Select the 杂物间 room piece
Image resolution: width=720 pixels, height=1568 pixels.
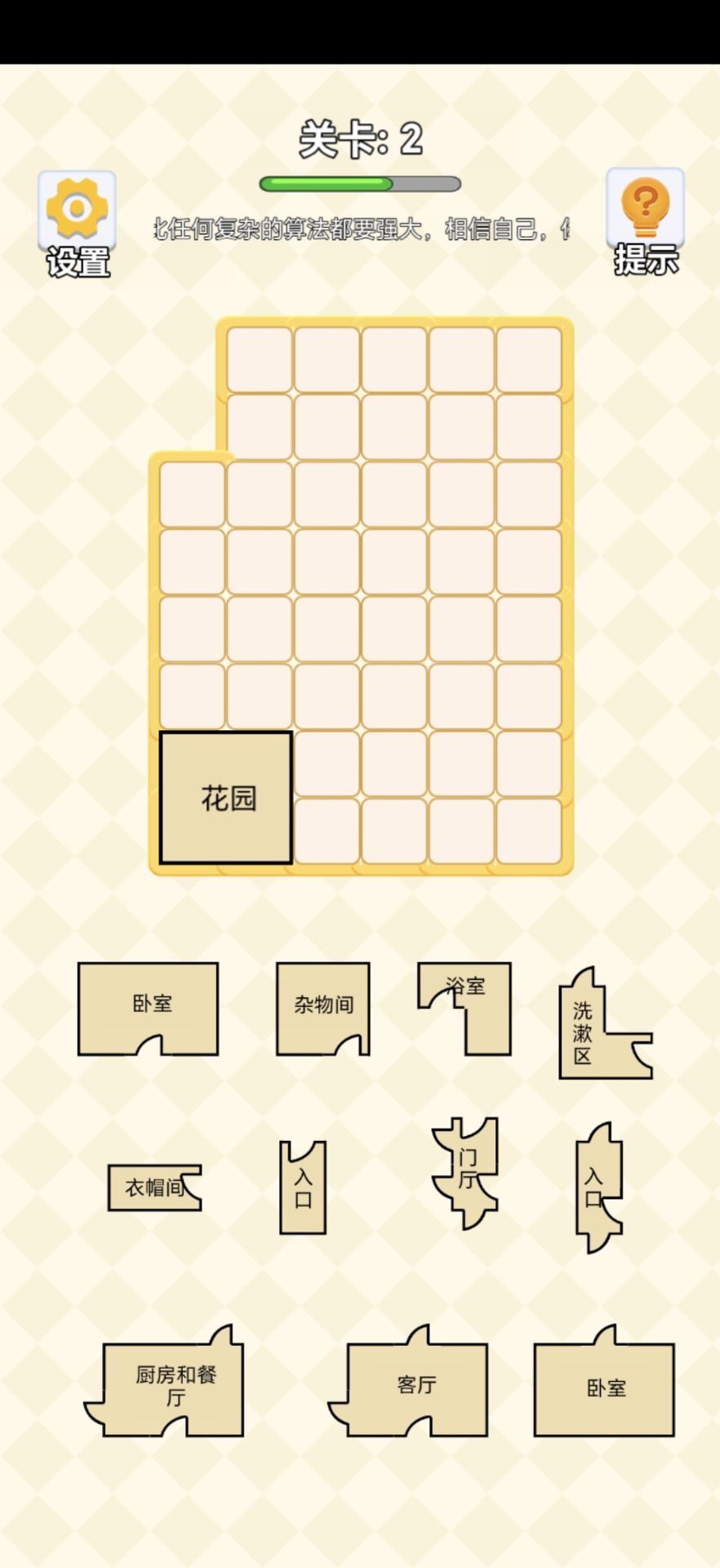(x=322, y=1006)
